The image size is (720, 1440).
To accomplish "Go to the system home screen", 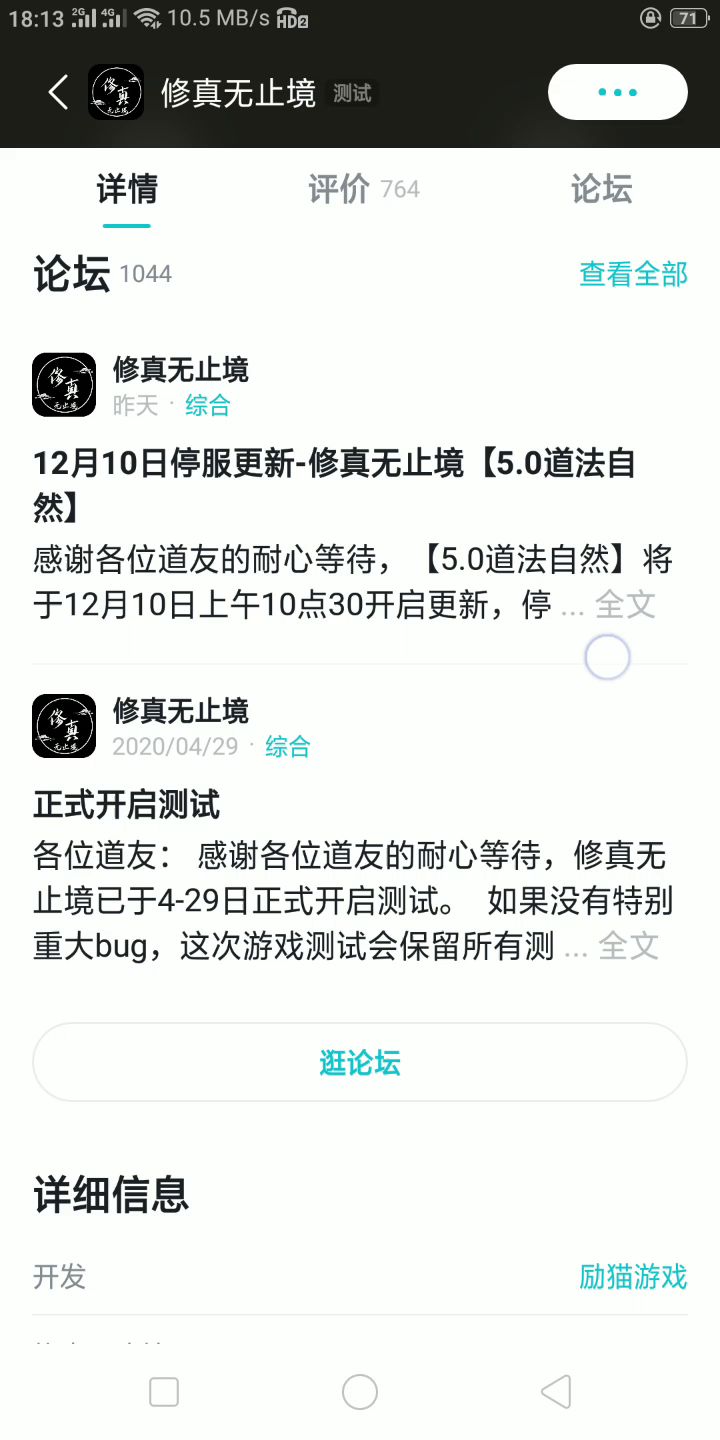I will 360,1391.
